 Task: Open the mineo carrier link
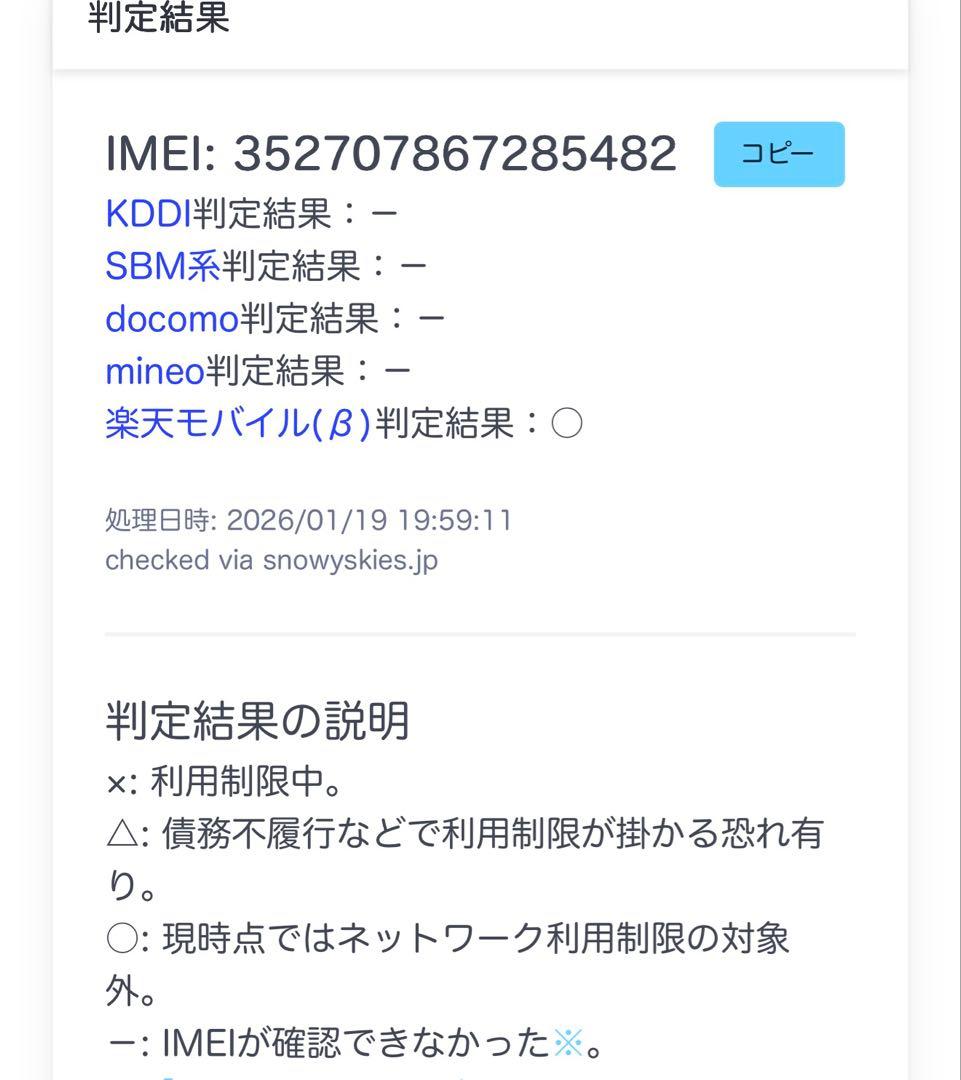[150, 371]
